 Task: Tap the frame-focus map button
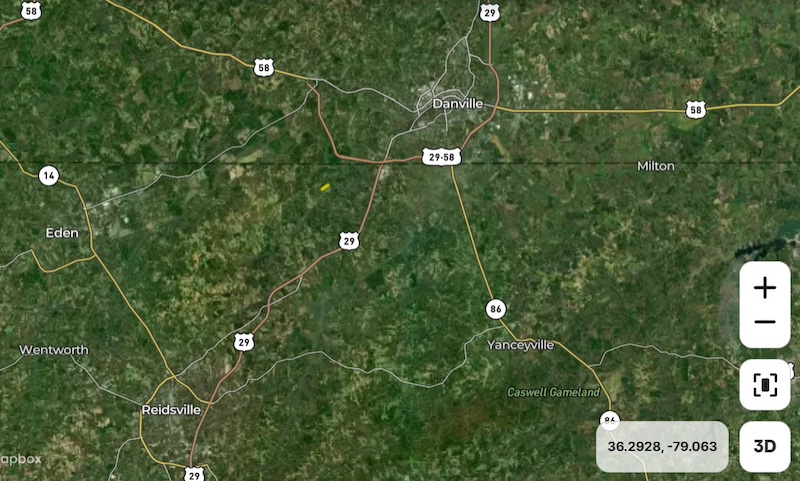coord(765,384)
